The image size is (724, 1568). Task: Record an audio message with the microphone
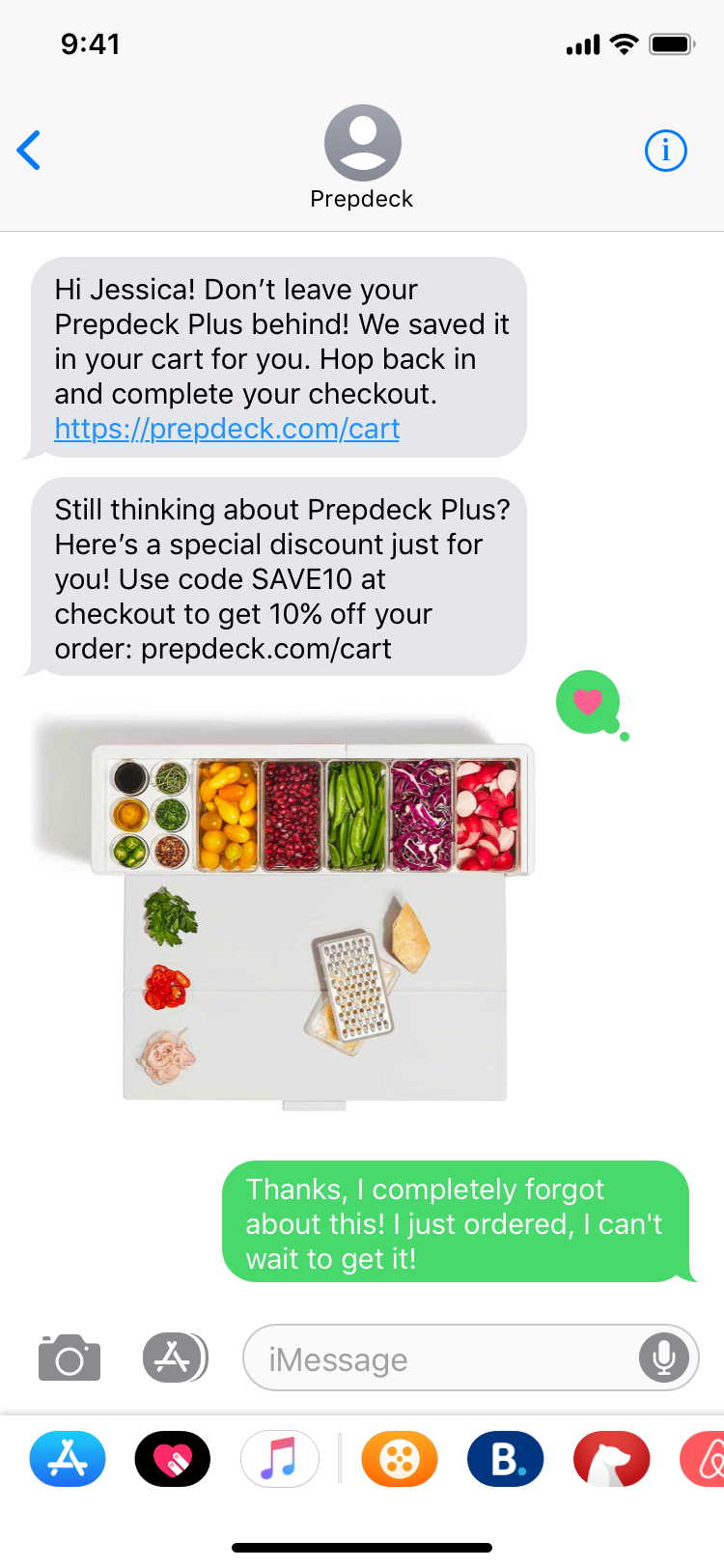(x=664, y=1358)
